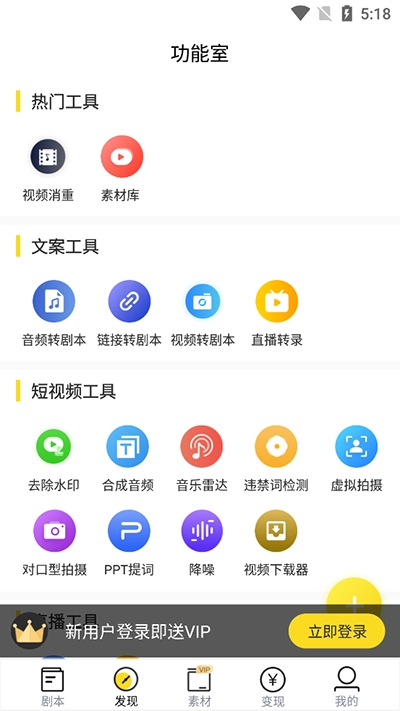Open 虚拟拍摄
Screen dimensions: 400x711
(356, 459)
